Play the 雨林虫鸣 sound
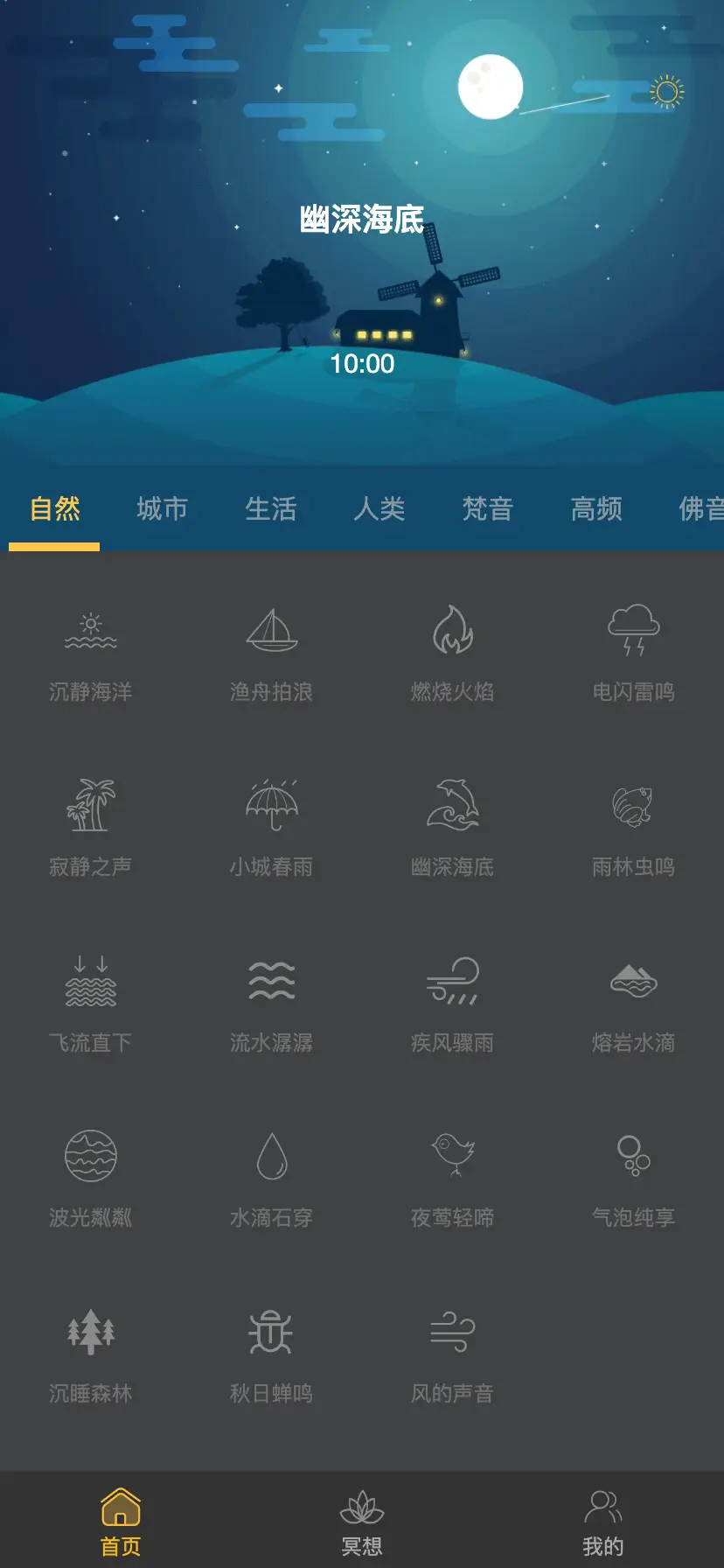This screenshot has height=1568, width=724. (634, 829)
